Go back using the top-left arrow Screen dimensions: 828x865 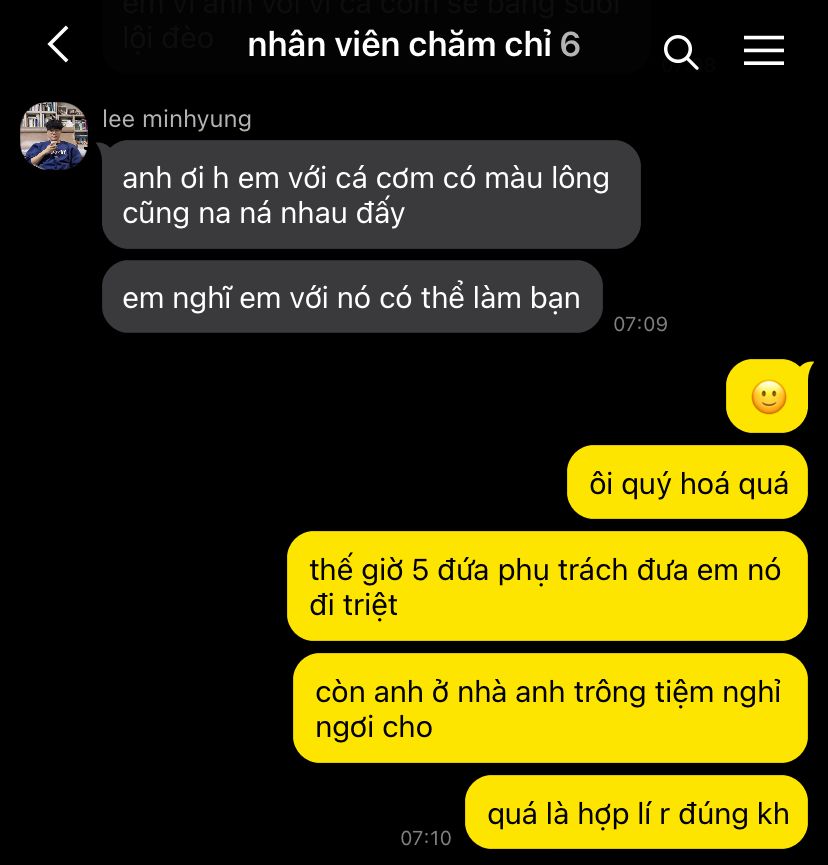58,44
